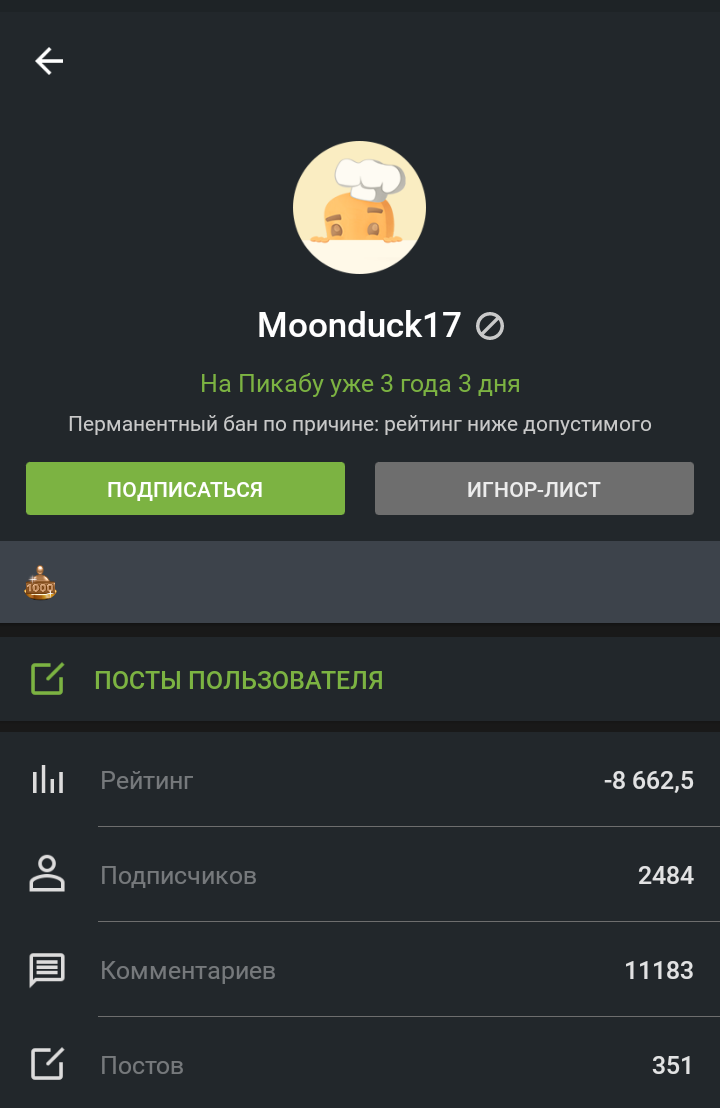The image size is (720, 1108).
Task: Add user via ИГНОР-ЛИСТ button
Action: tap(534, 489)
